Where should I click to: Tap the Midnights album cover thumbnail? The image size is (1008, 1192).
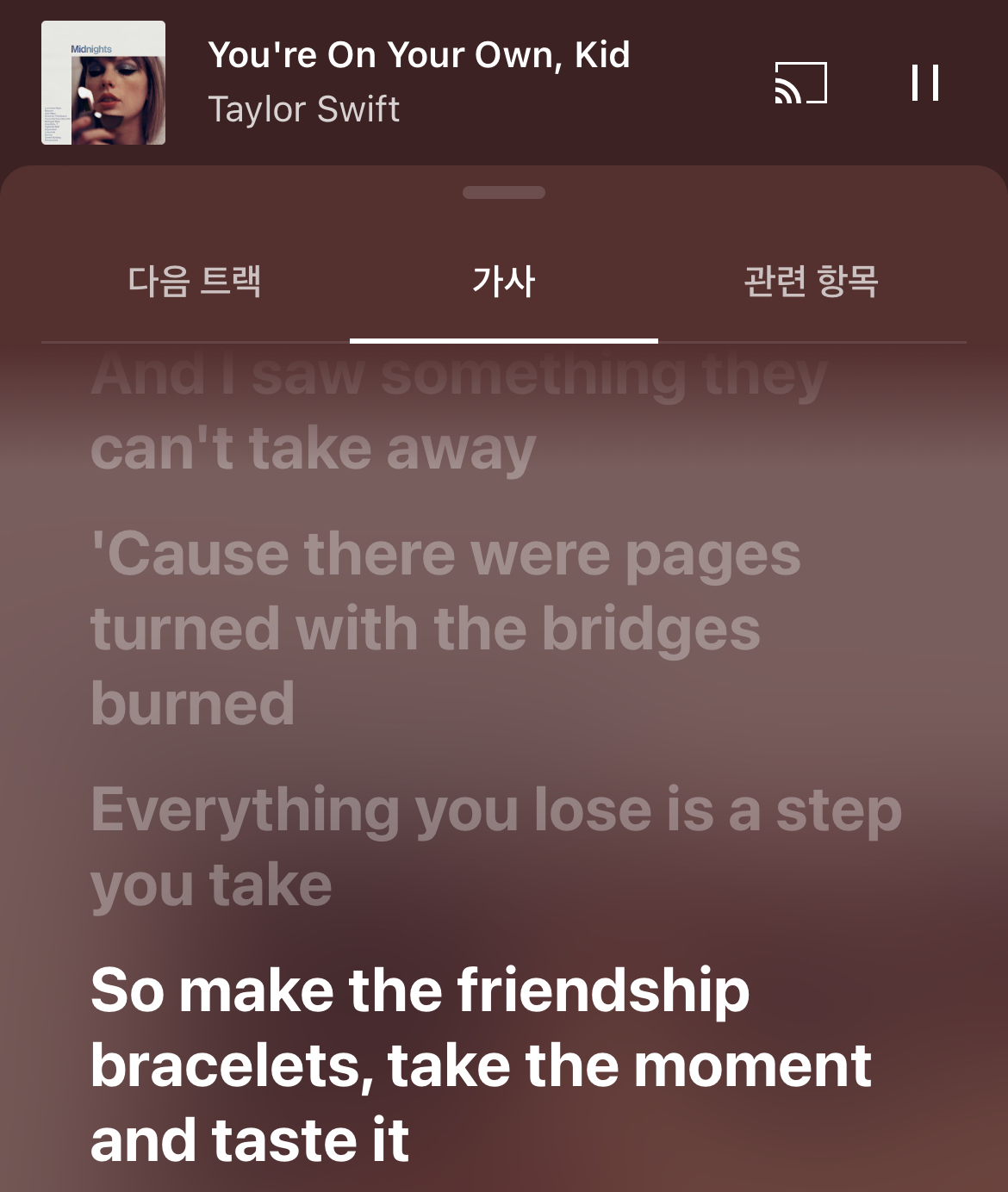(103, 83)
